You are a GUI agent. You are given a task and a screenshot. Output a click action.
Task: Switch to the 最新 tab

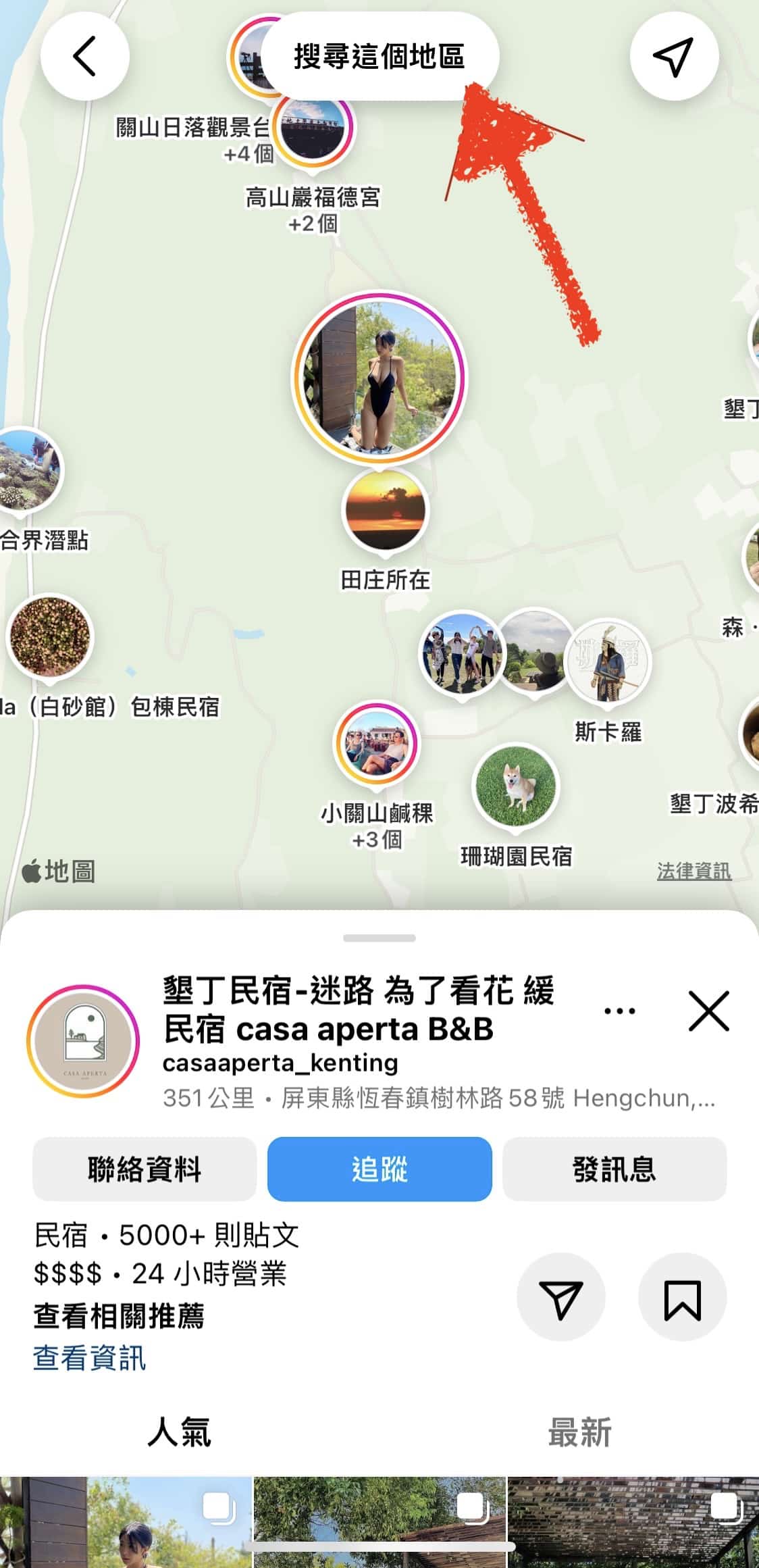pyautogui.click(x=579, y=1432)
